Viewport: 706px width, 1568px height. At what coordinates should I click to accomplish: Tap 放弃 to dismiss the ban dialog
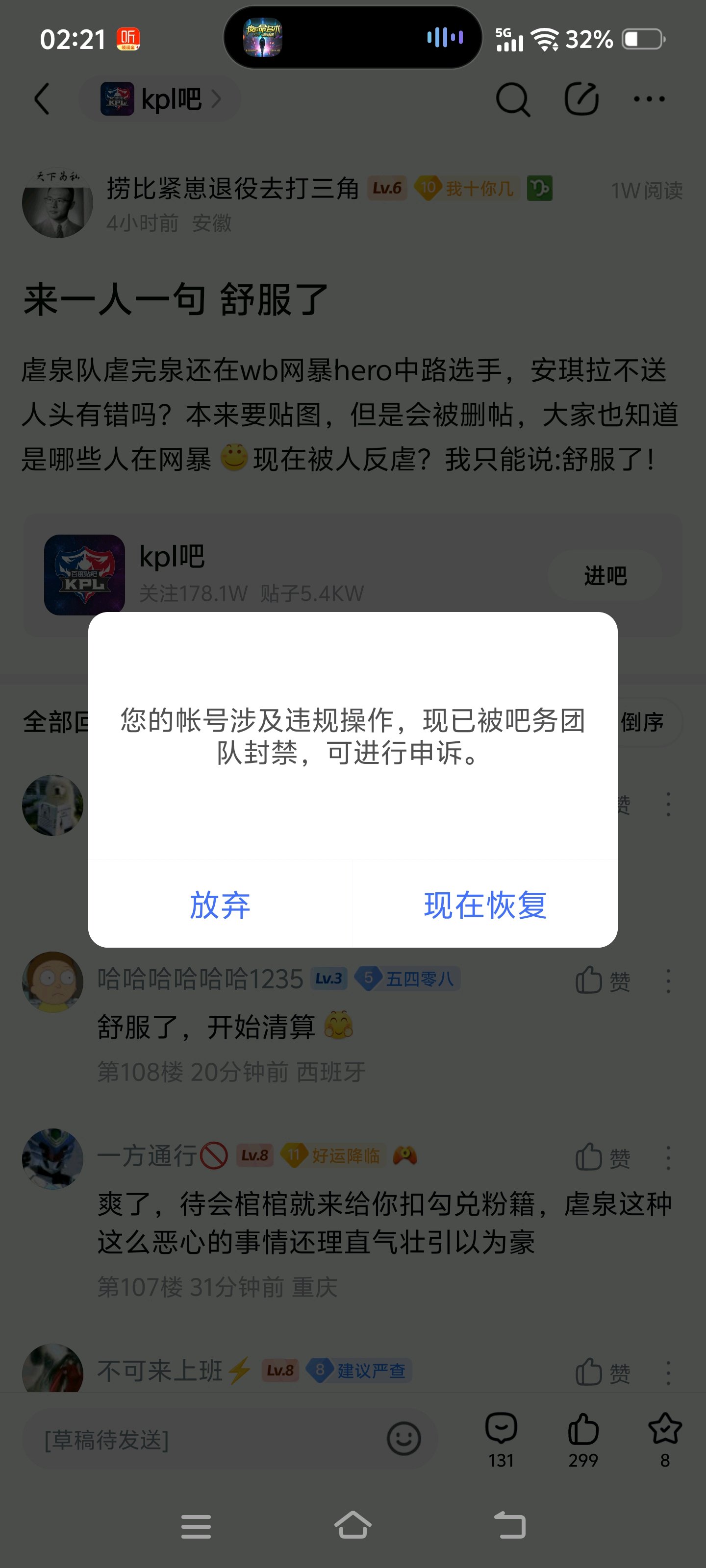click(220, 905)
